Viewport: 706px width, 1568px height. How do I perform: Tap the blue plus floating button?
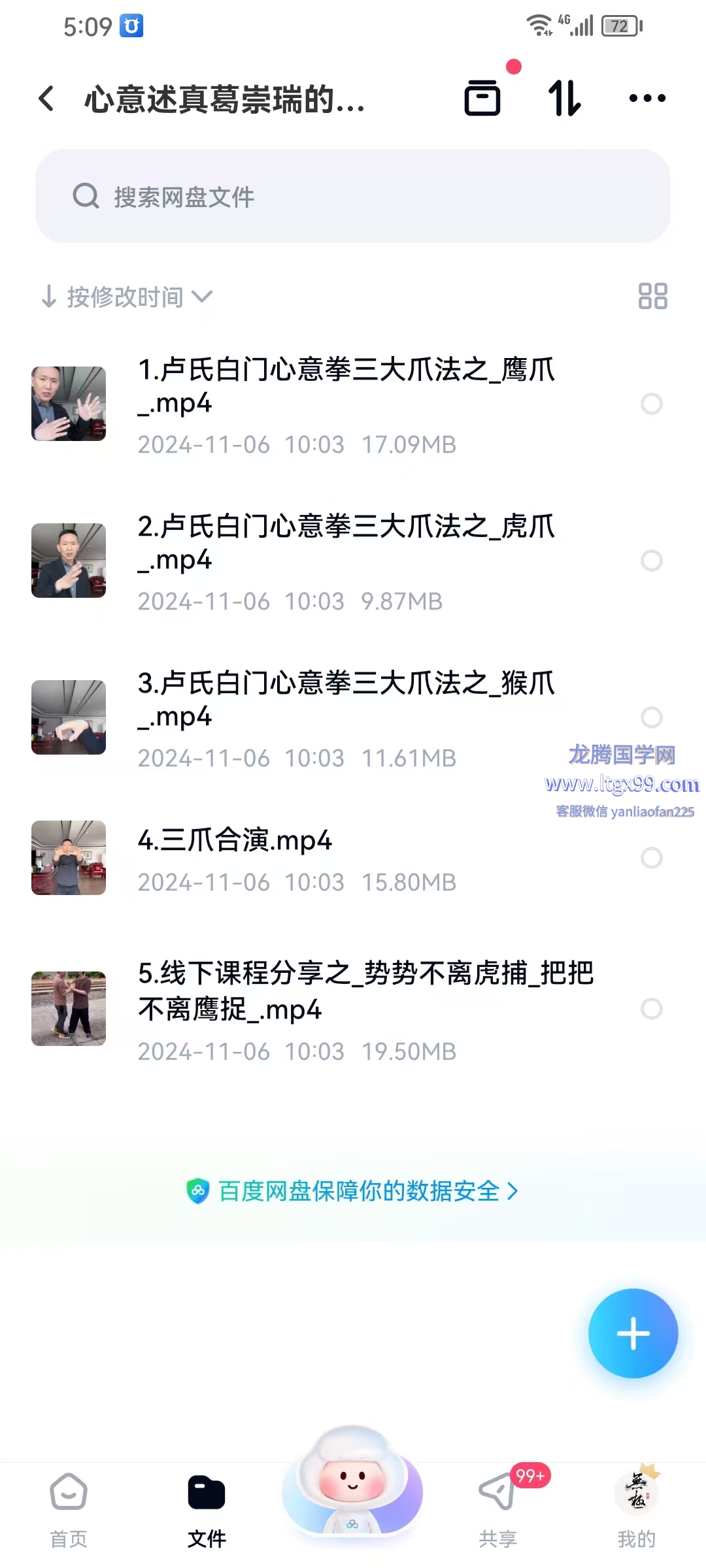point(633,1333)
